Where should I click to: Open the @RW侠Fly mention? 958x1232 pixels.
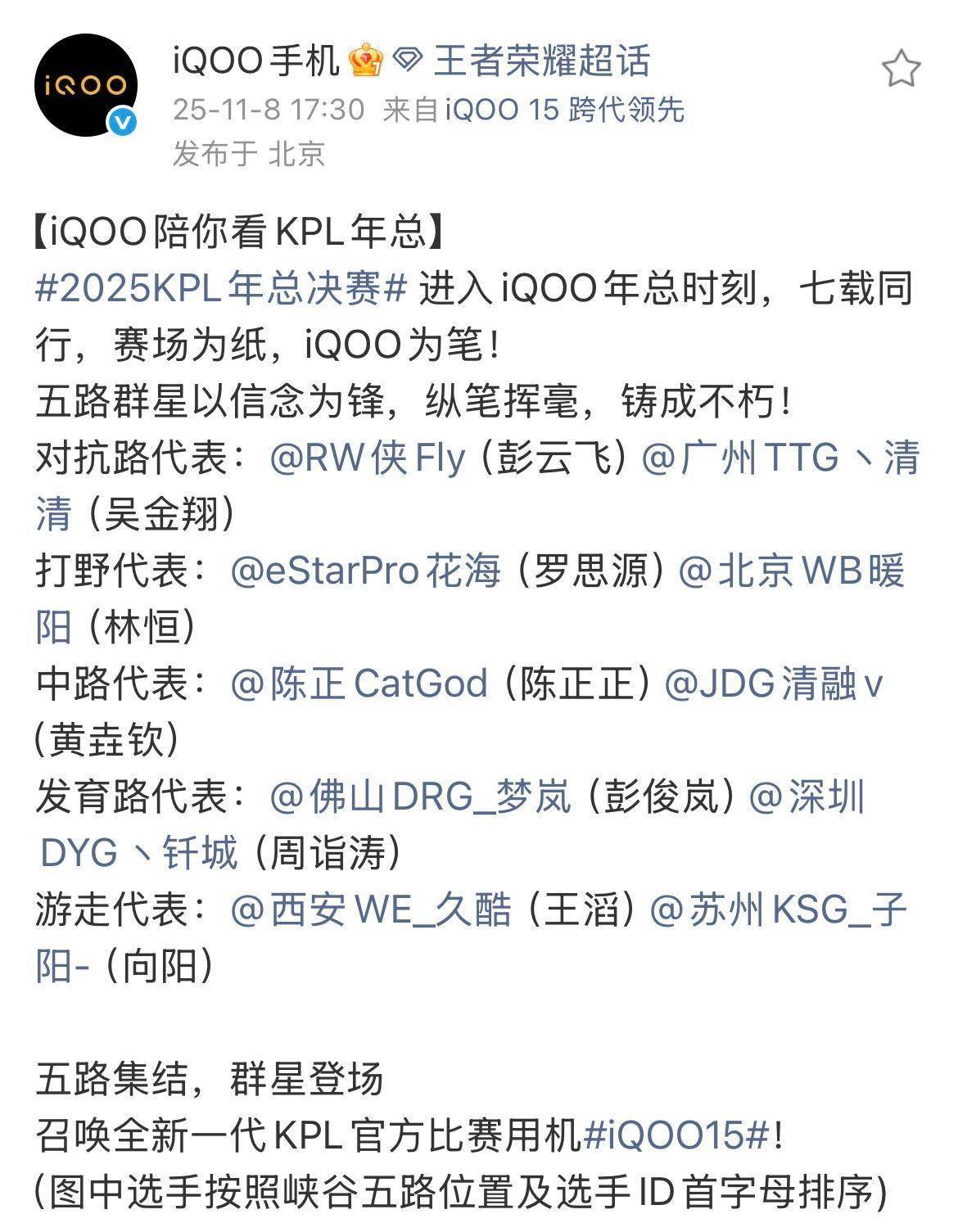coord(368,458)
